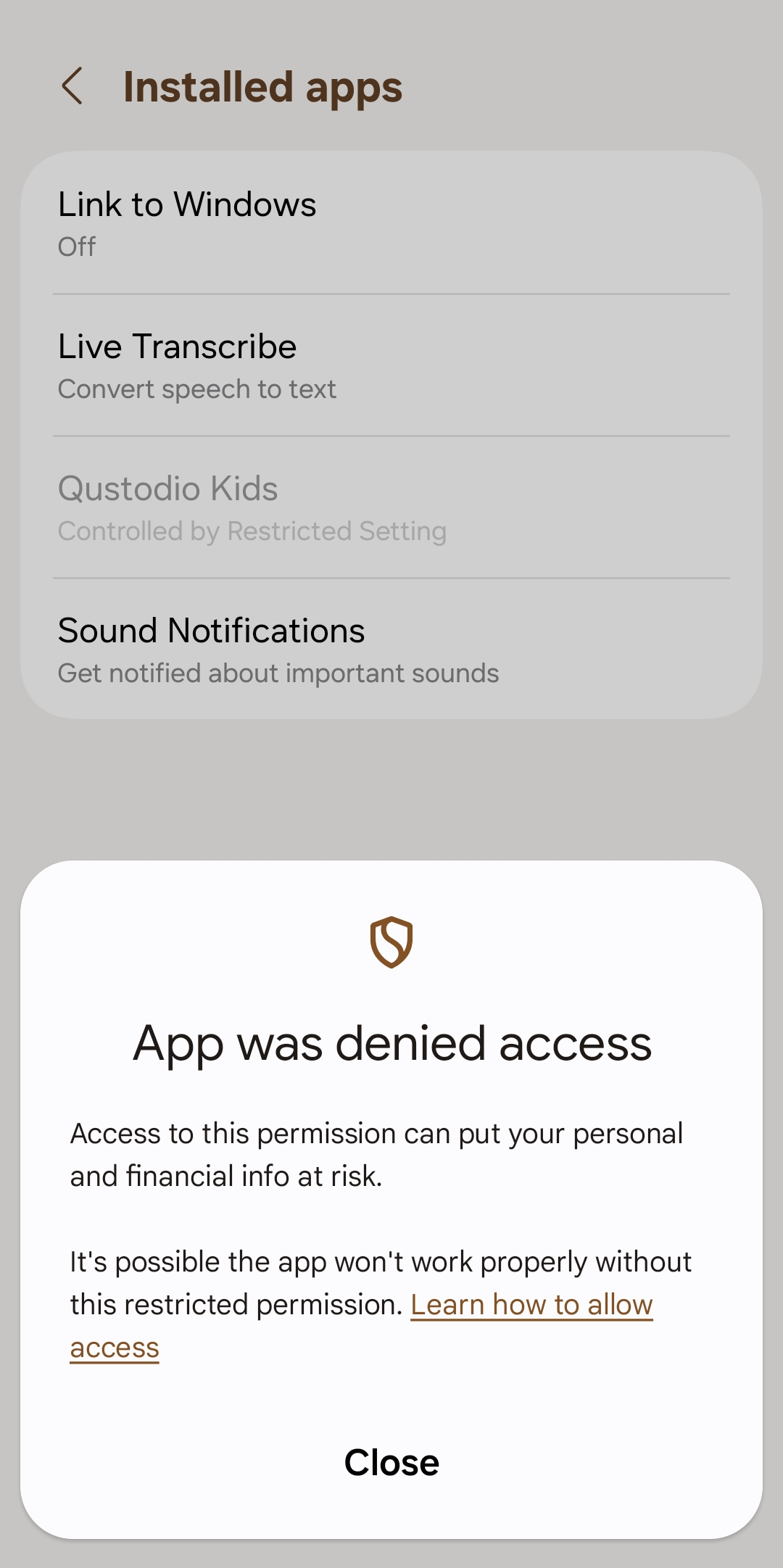Viewport: 783px width, 1568px height.
Task: Click Convert speech to text subtitle
Action: click(x=196, y=389)
